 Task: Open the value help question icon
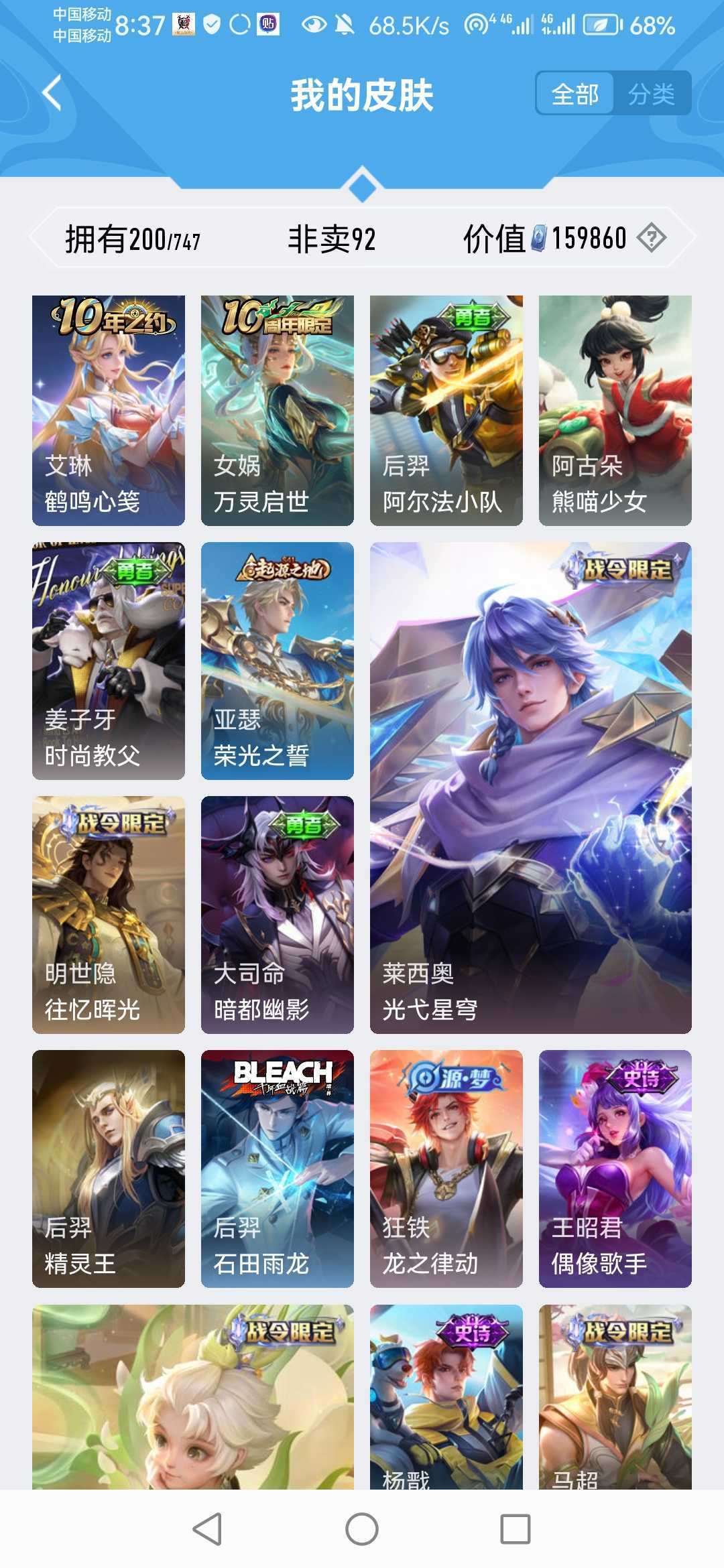pos(651,238)
